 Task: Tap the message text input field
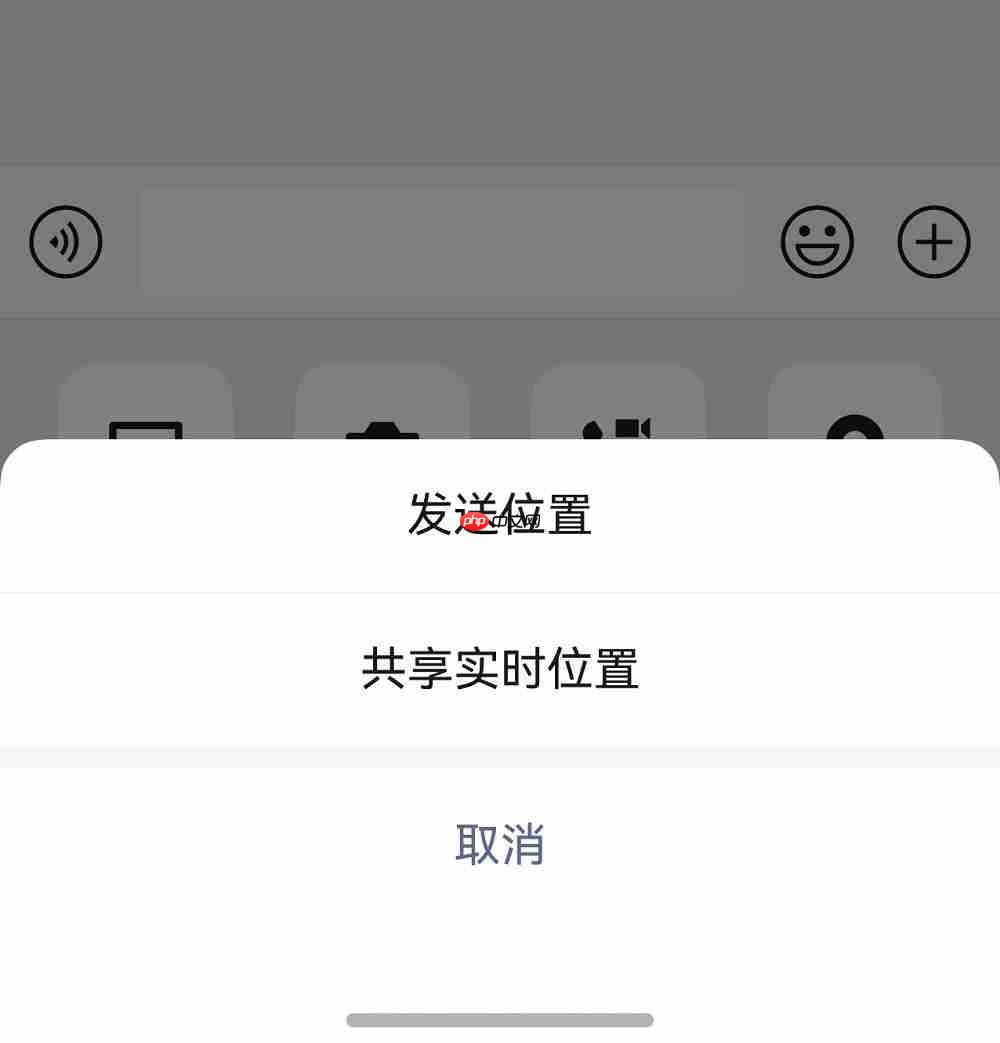(x=441, y=242)
